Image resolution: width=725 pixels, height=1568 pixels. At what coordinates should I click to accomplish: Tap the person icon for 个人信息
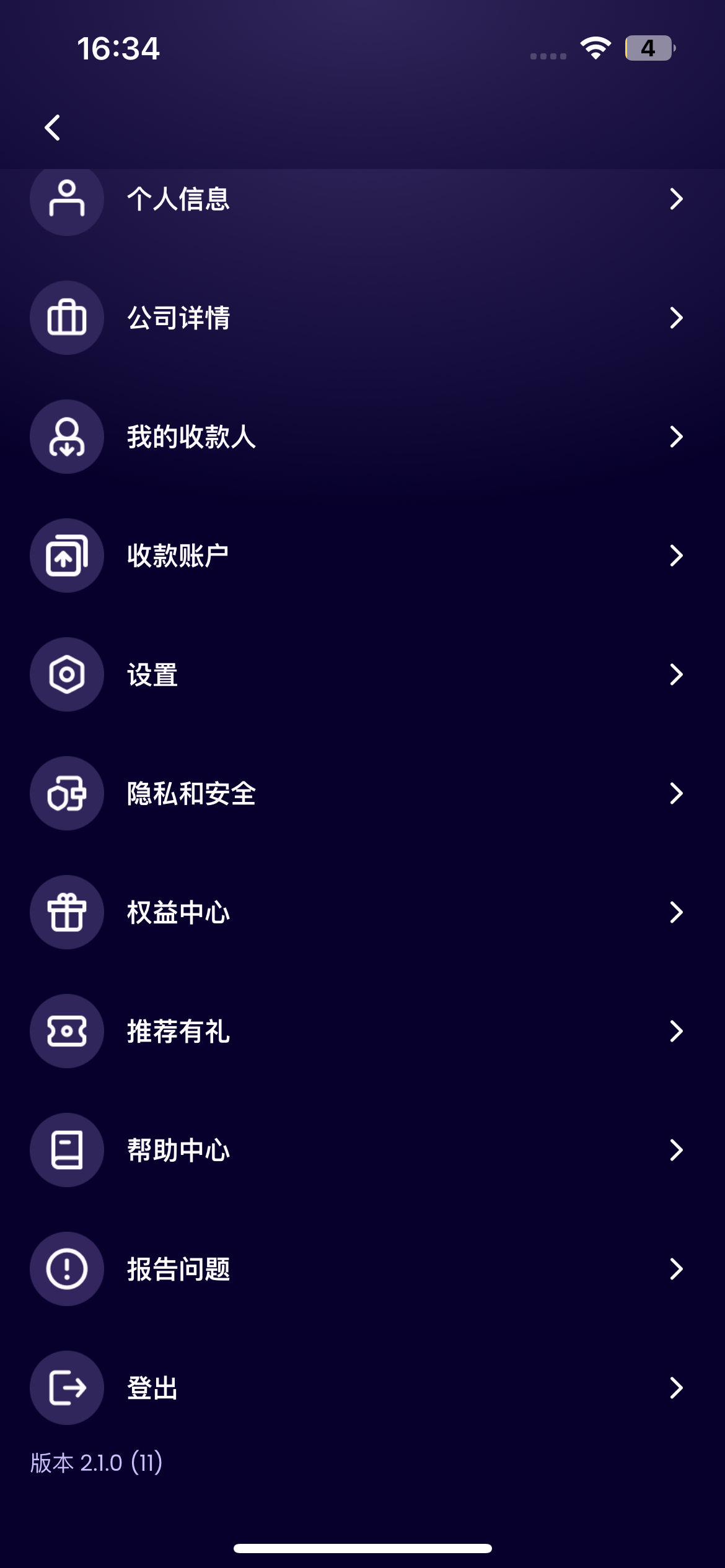(x=66, y=199)
